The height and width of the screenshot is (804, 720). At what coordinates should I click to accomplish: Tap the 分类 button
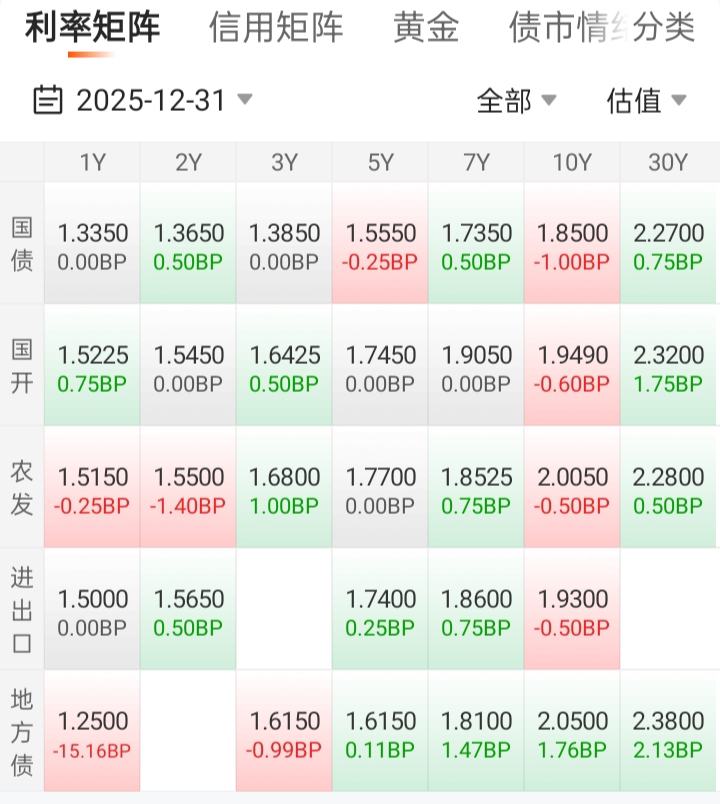click(x=665, y=27)
